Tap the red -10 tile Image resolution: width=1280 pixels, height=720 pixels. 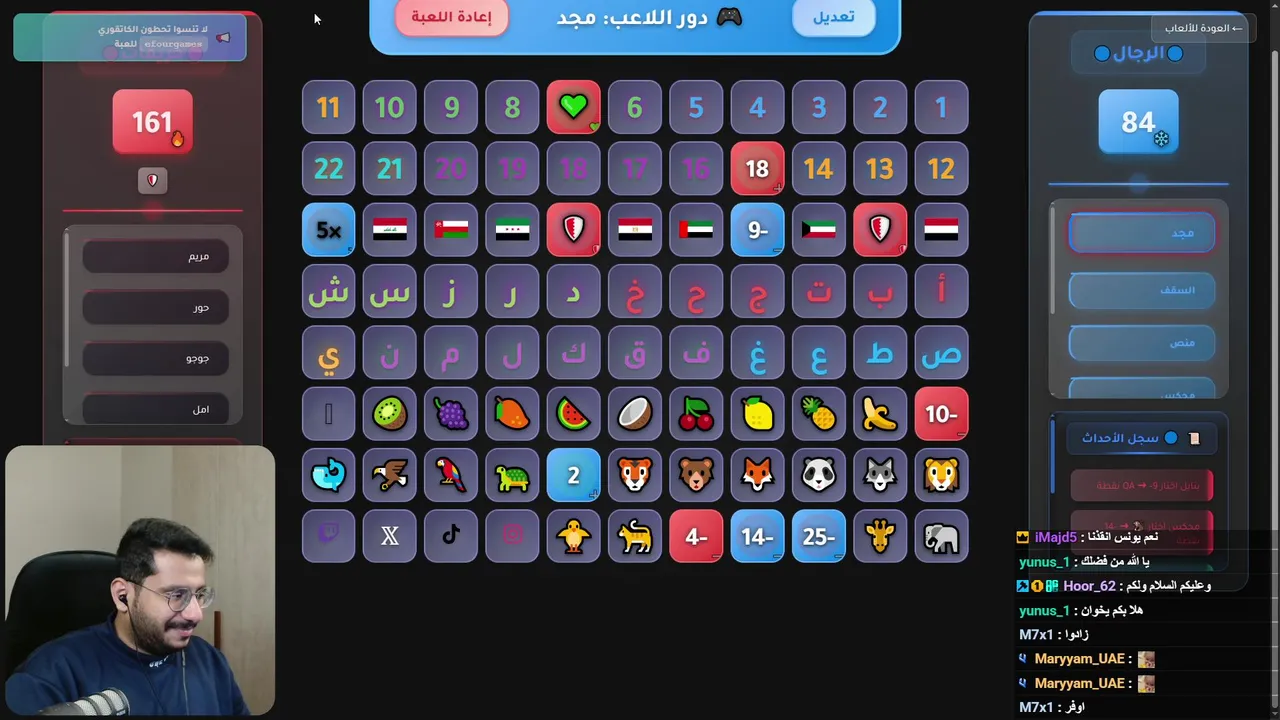(x=941, y=414)
